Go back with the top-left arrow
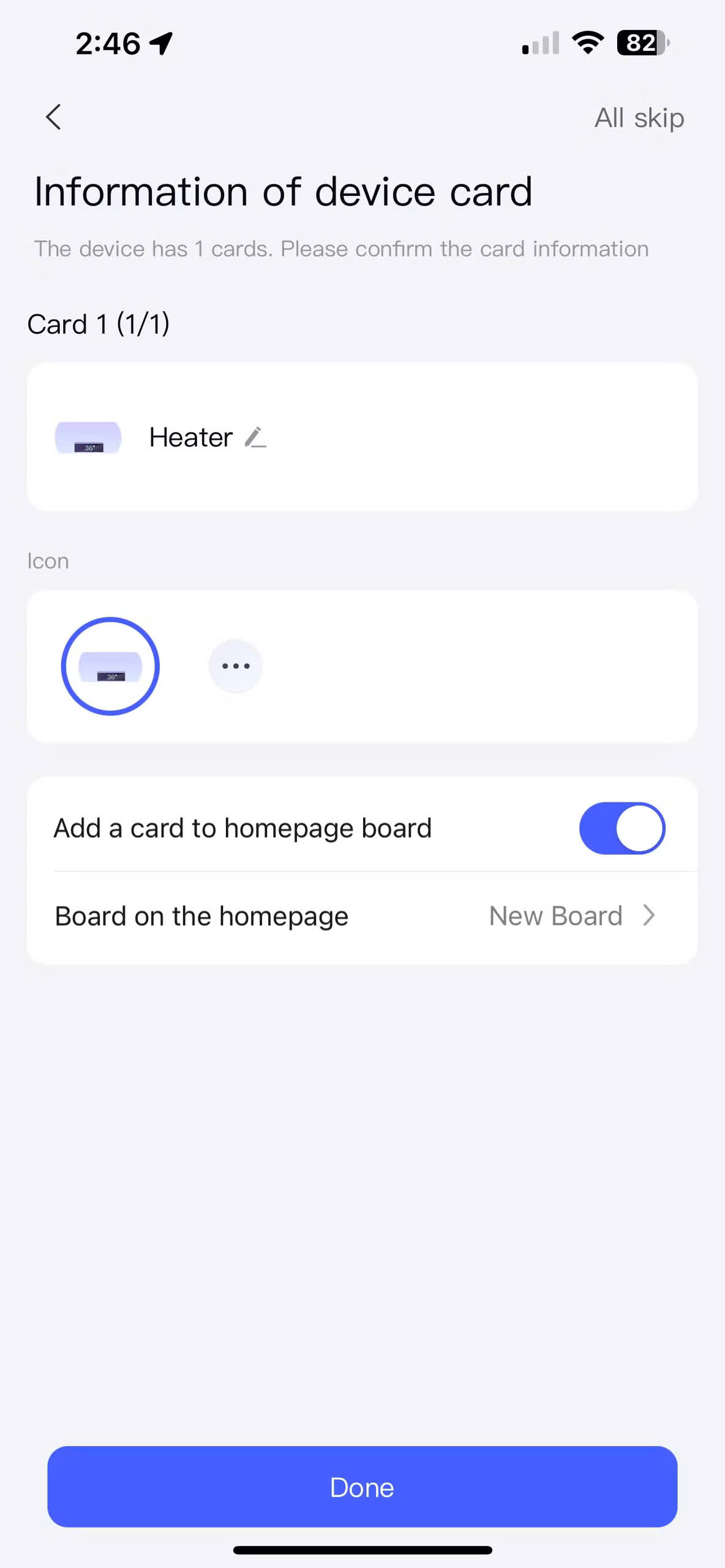 [54, 117]
